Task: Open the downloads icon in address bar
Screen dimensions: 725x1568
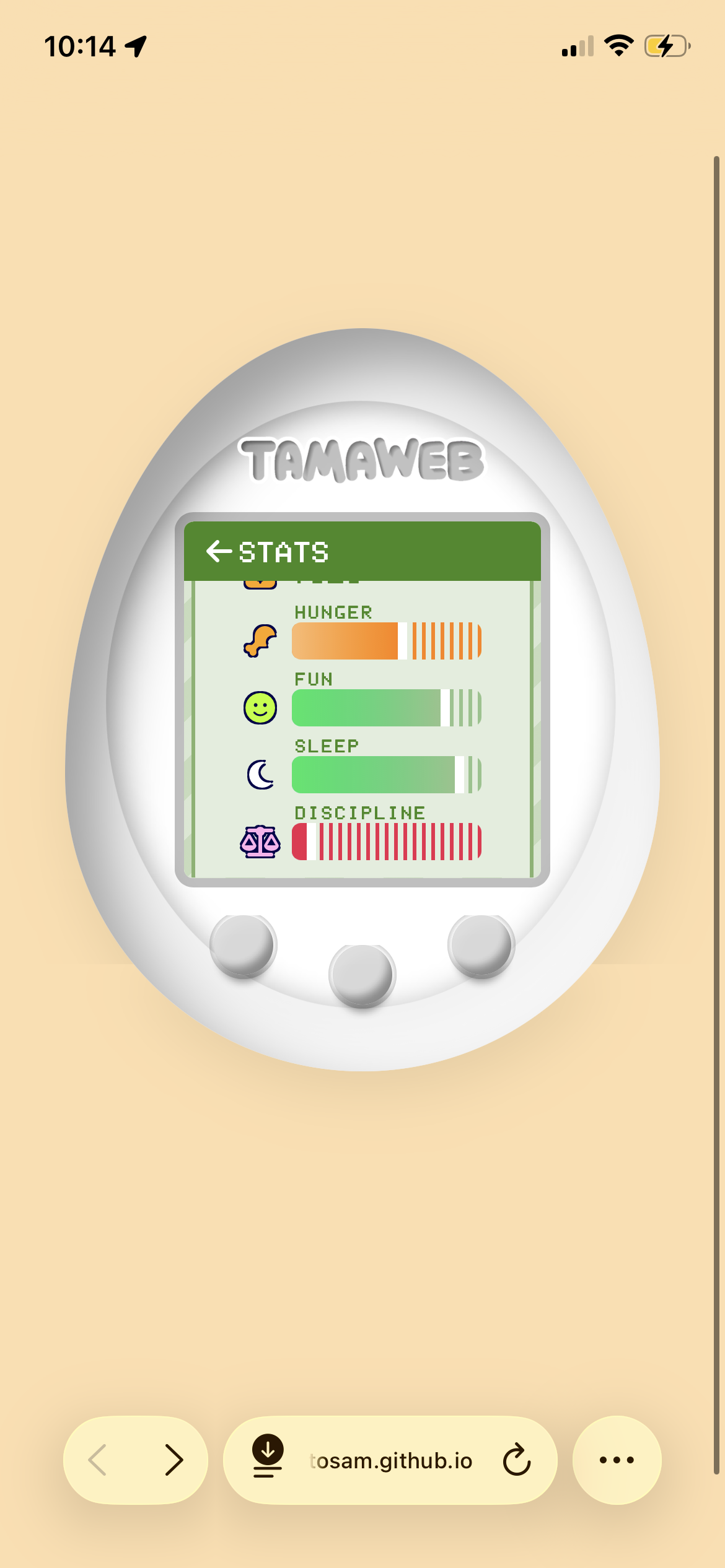Action: click(x=268, y=1457)
